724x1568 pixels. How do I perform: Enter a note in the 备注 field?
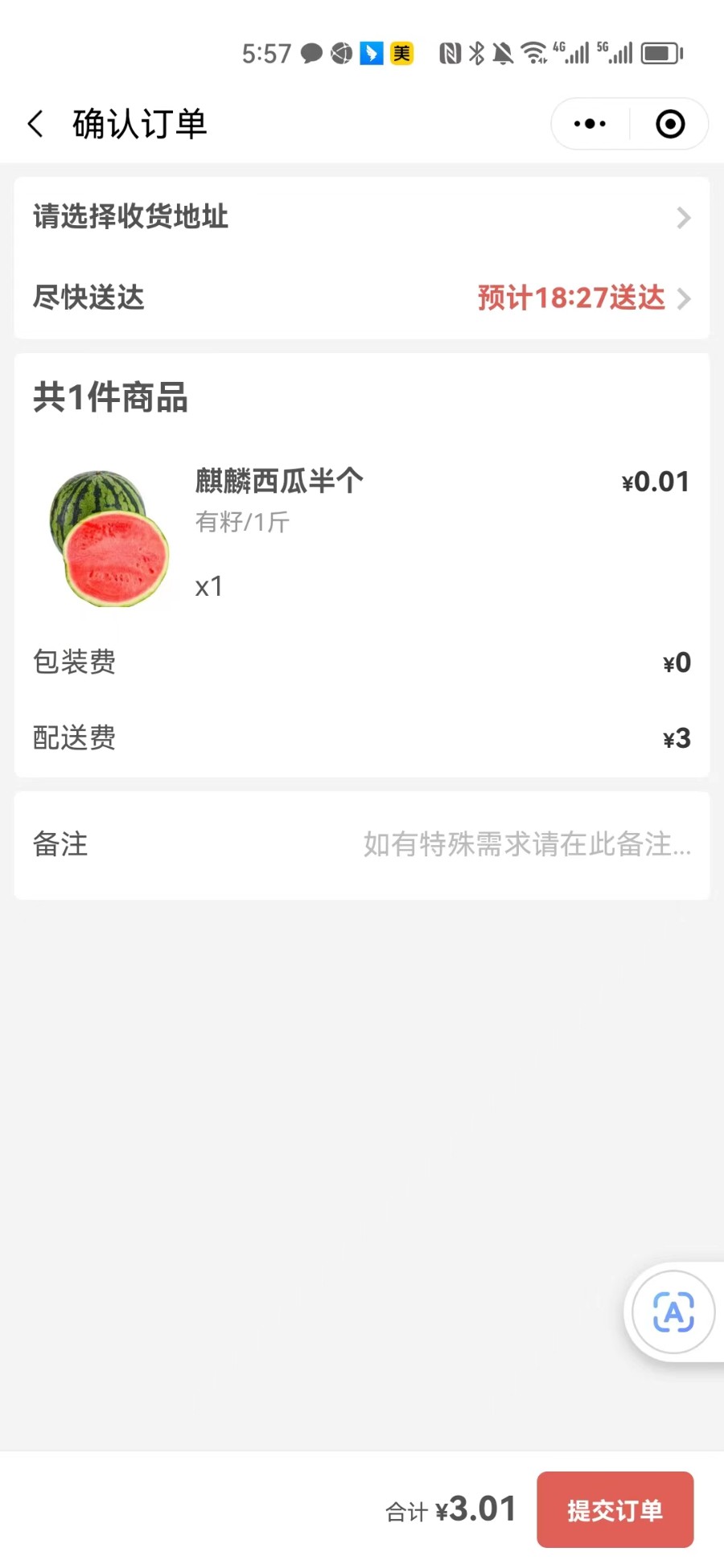(x=526, y=845)
